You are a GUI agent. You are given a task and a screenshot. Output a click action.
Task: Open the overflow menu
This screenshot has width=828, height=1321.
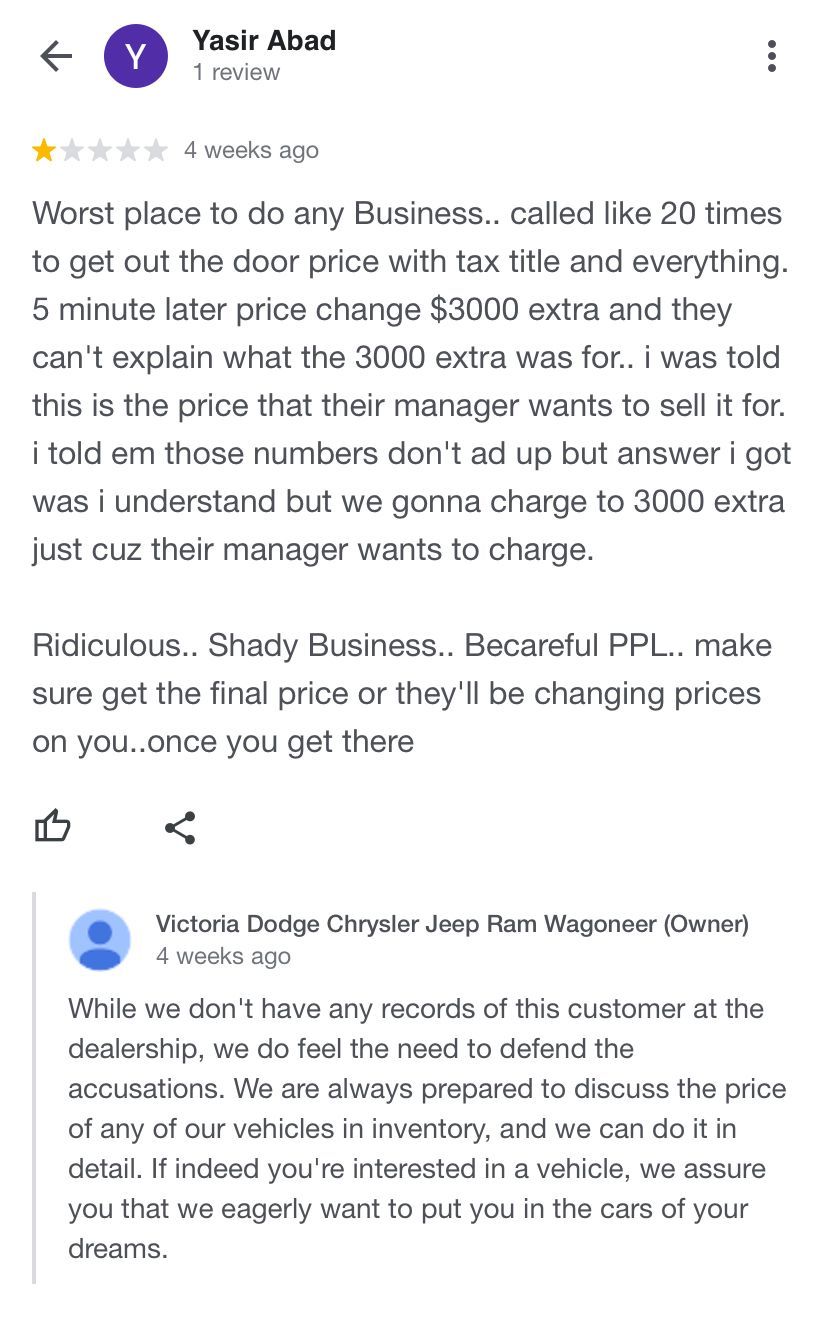pos(771,57)
